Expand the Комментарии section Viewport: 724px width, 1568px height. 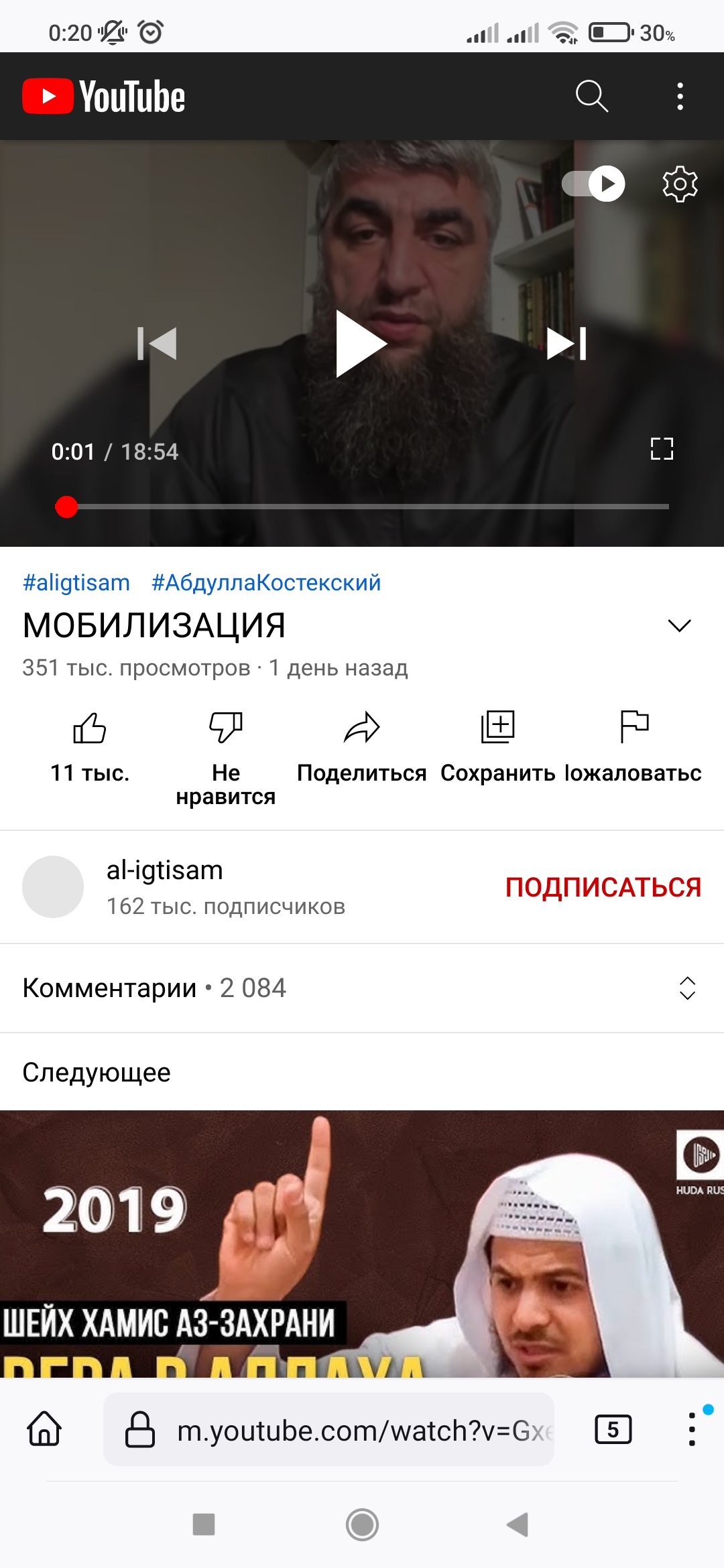(x=687, y=988)
